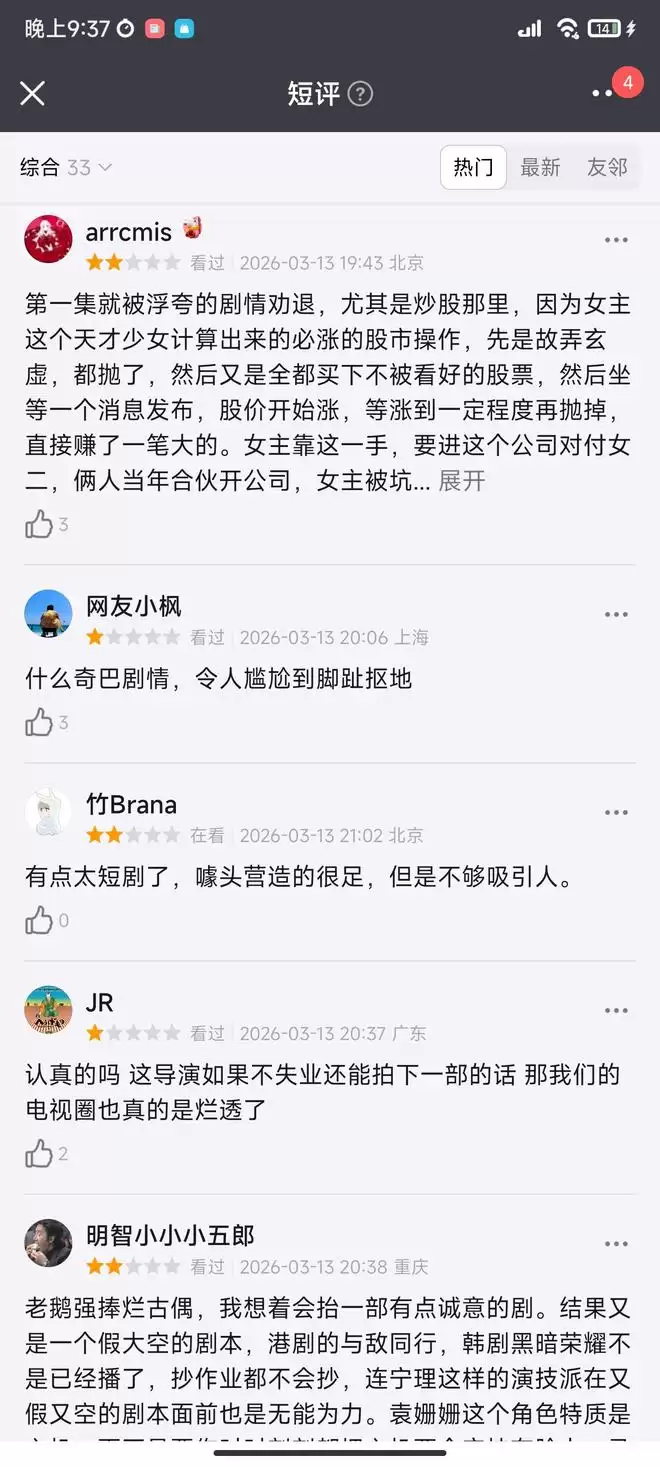Viewport: 660px width, 1467px height.
Task: Expand arrcmis's full review with 展开
Action: coord(462,480)
